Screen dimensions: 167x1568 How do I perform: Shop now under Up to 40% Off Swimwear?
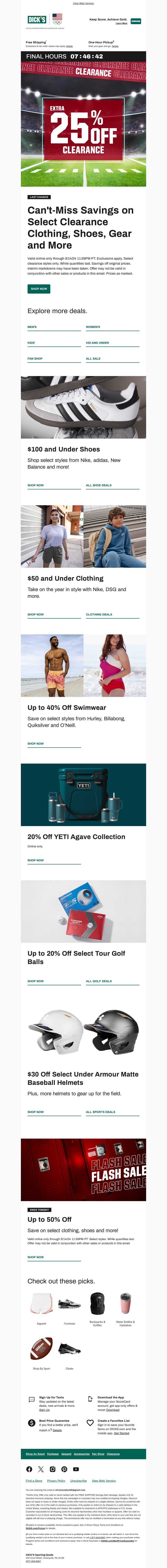pos(35,743)
